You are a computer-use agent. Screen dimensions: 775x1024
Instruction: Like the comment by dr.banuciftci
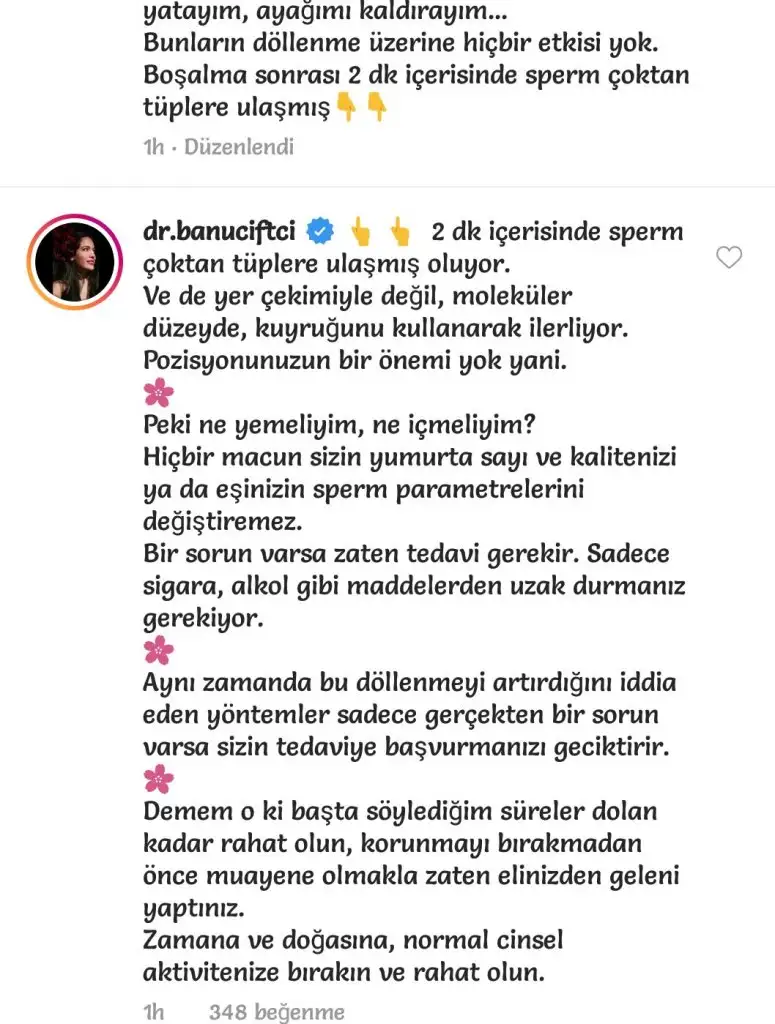tap(731, 258)
